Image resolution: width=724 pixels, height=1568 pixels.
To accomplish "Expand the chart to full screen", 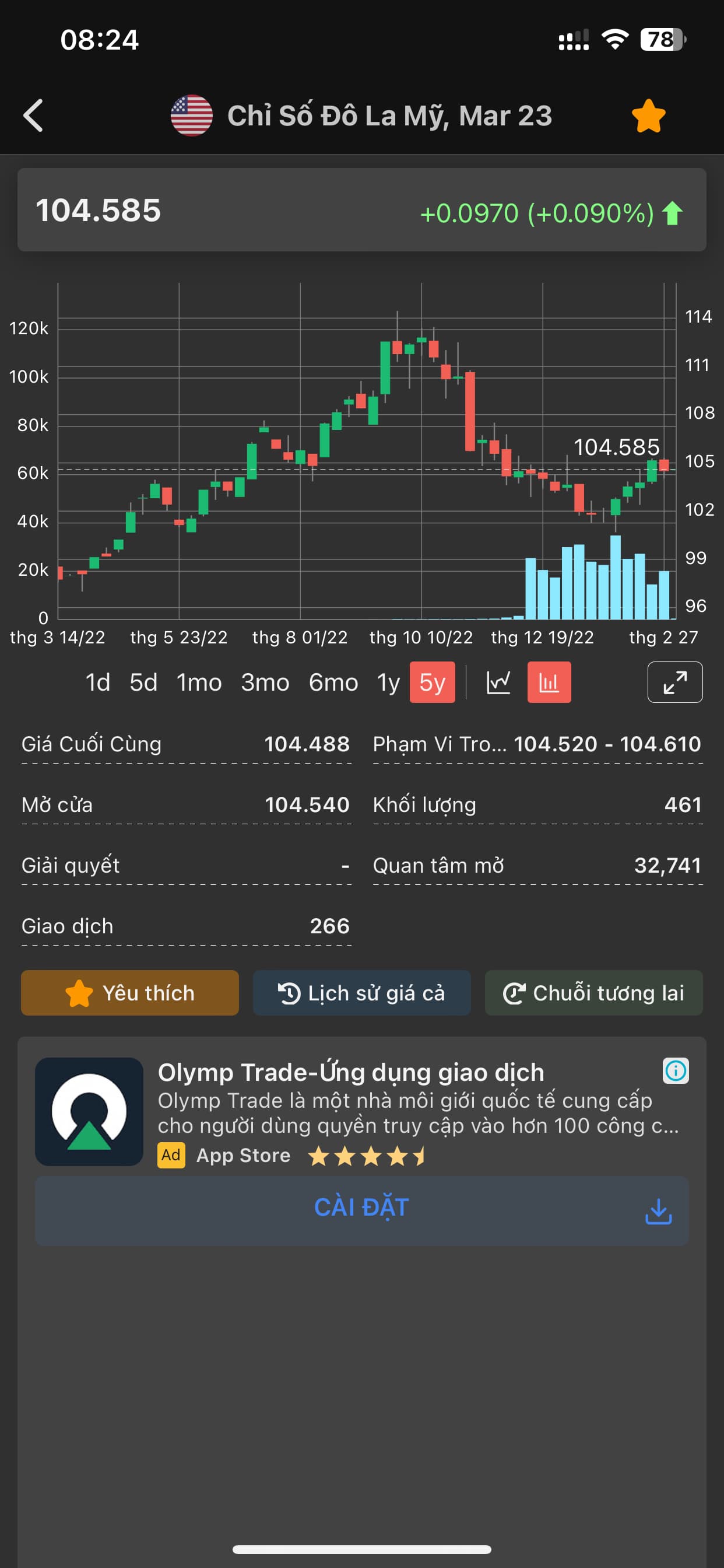I will tap(674, 682).
